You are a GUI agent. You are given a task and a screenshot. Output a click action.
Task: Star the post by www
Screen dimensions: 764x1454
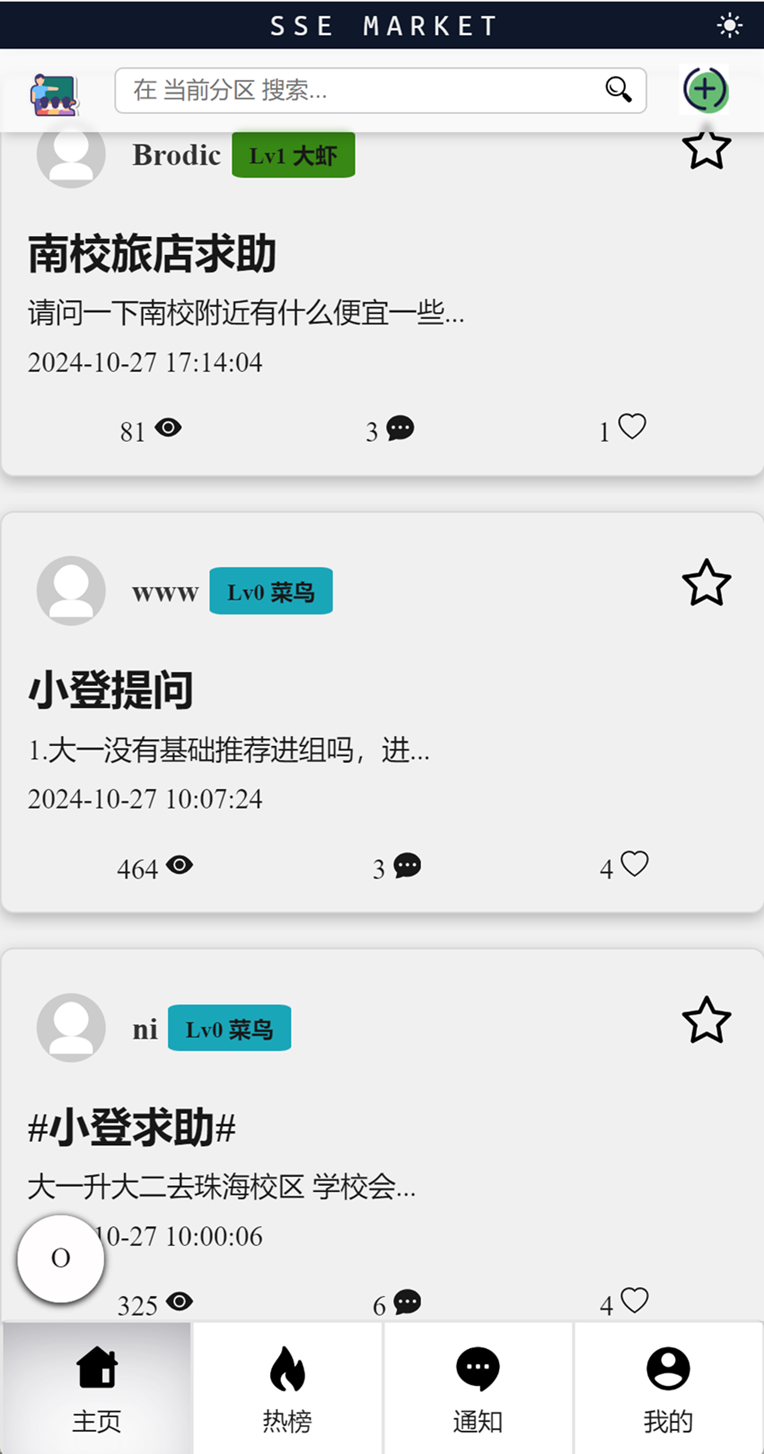(706, 583)
